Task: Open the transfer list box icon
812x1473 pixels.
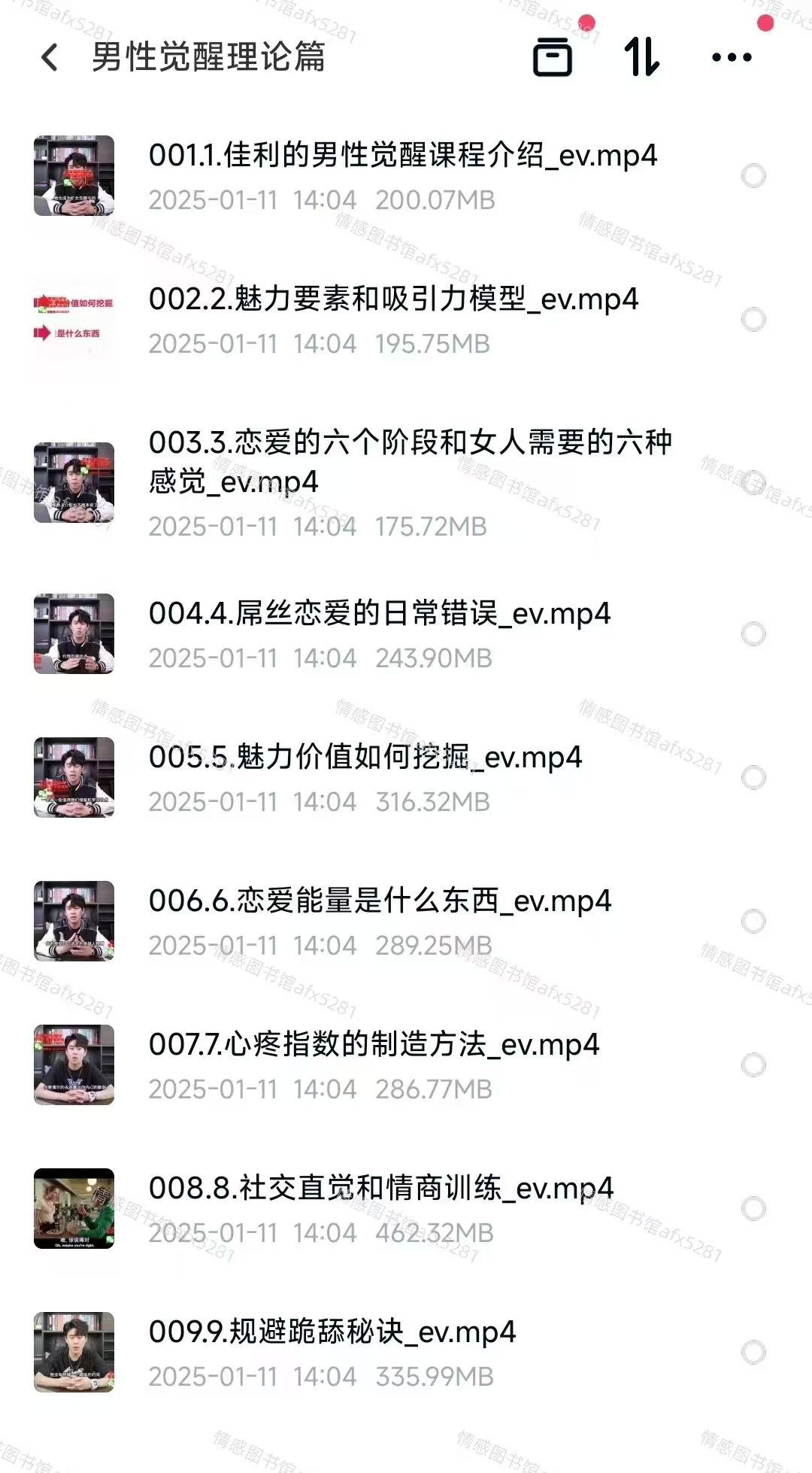Action: tap(553, 57)
